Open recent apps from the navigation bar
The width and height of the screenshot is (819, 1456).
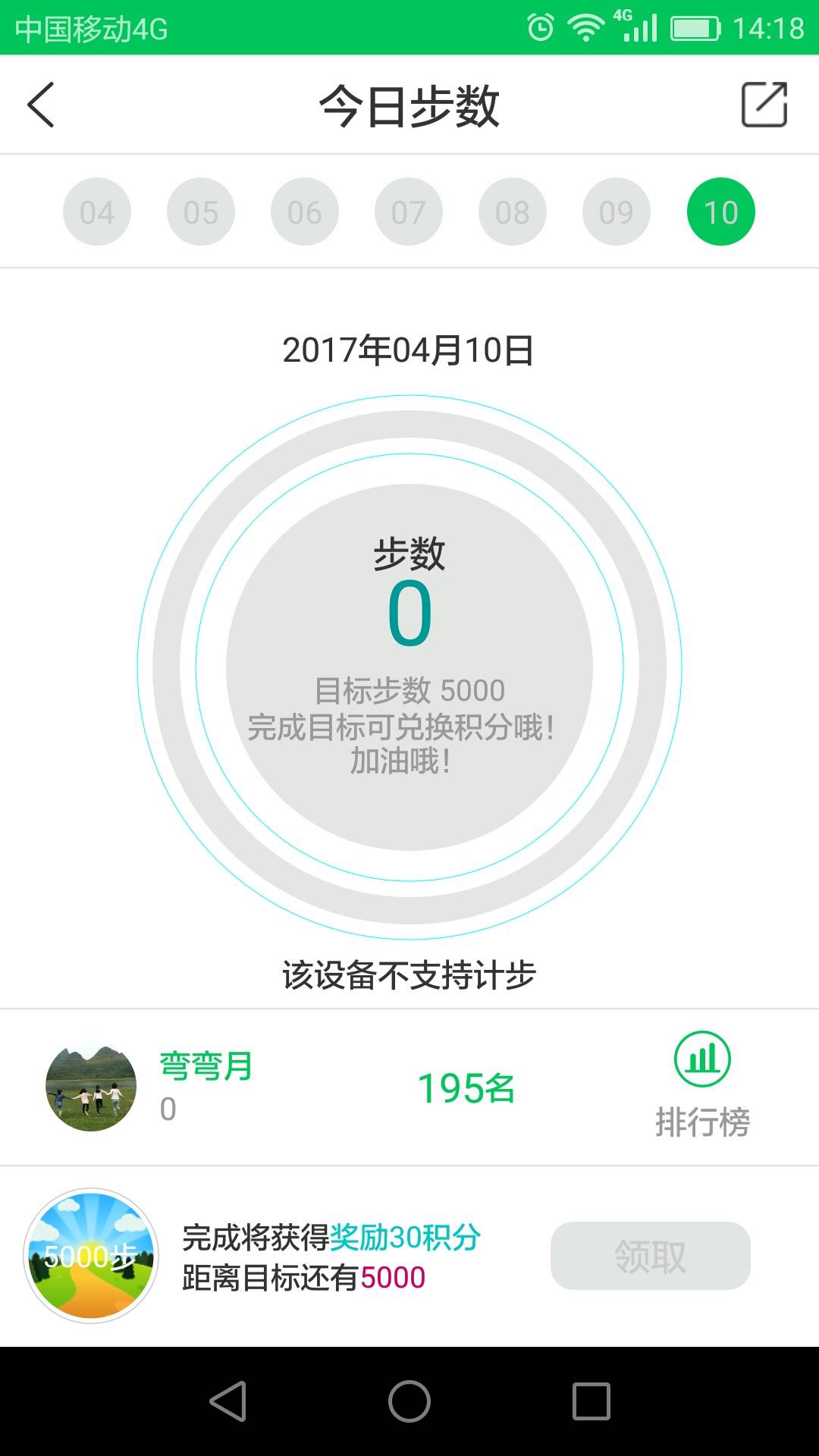pos(591,1401)
